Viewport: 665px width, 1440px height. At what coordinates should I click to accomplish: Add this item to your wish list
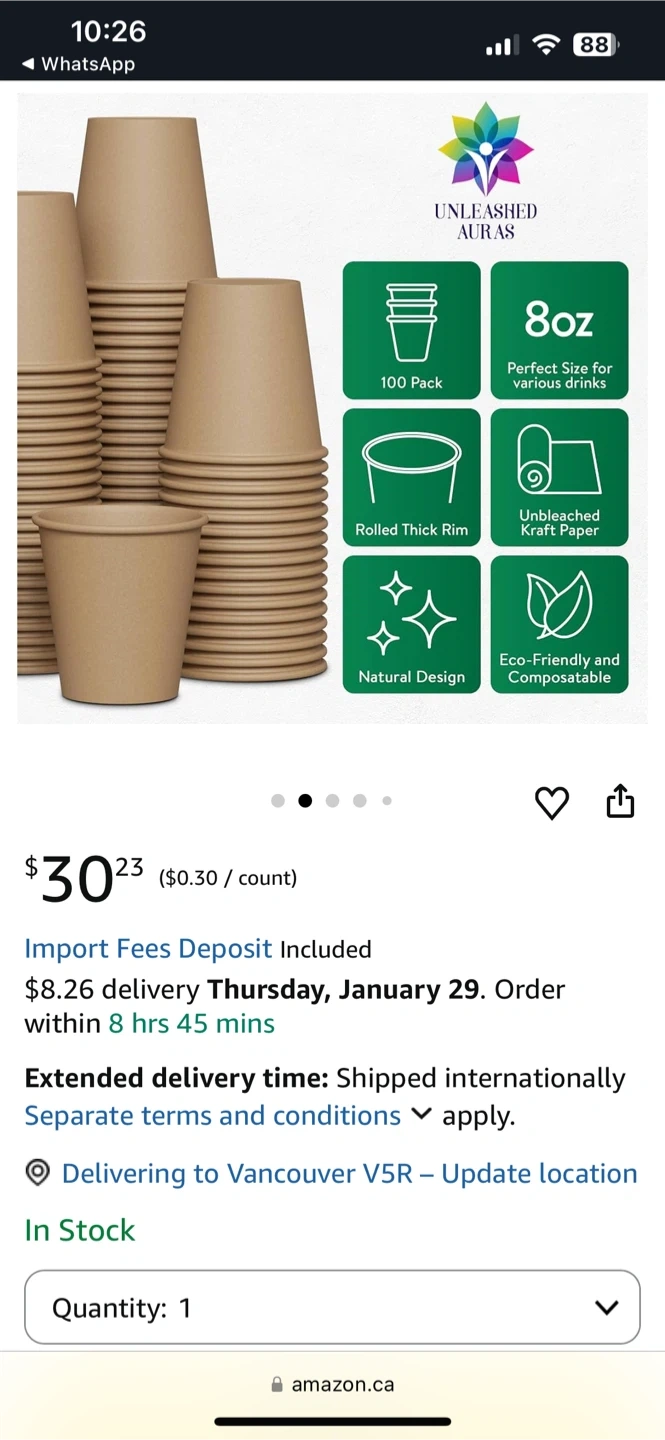click(552, 802)
